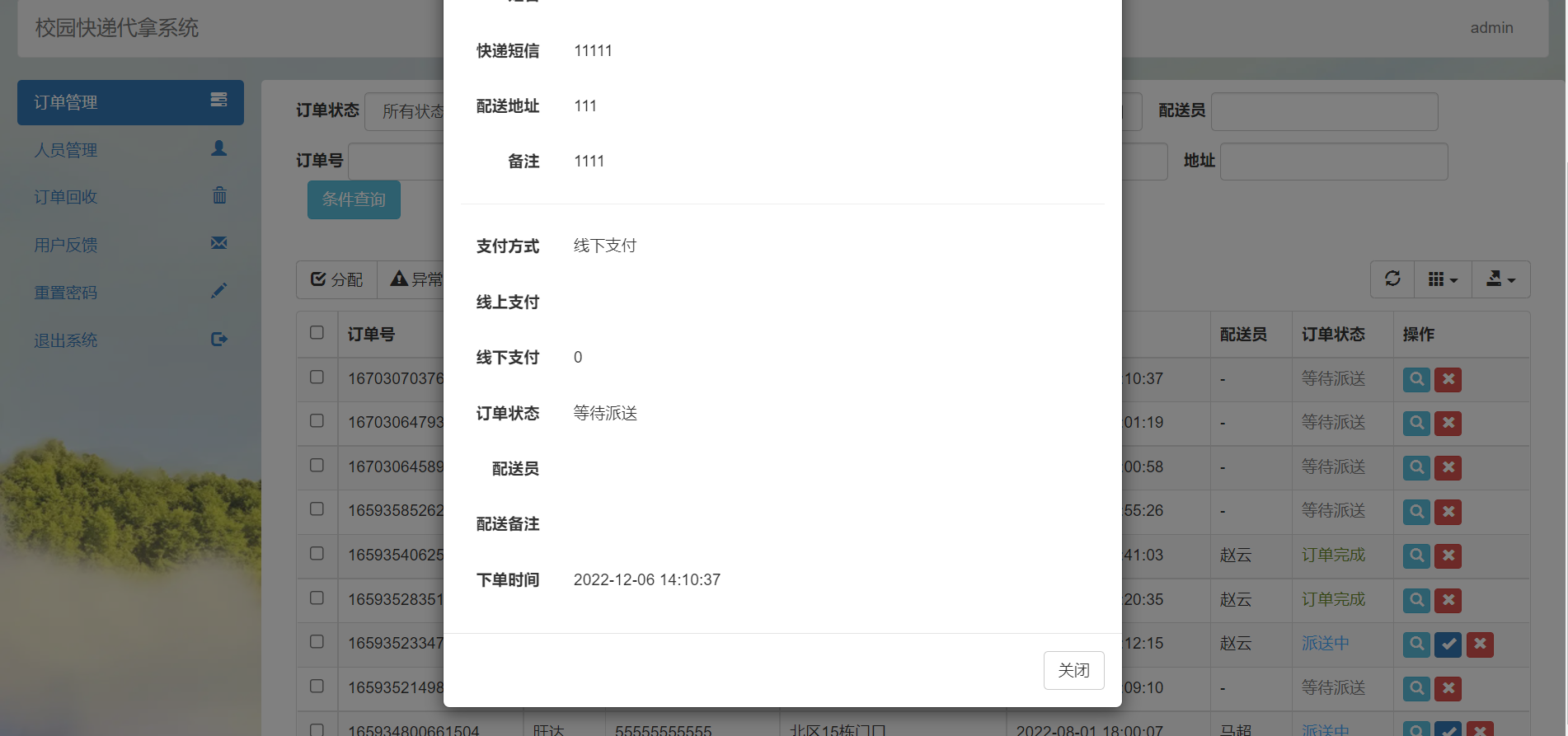Open the export table dropdown
This screenshot has width=1568, height=736.
[x=1500, y=279]
